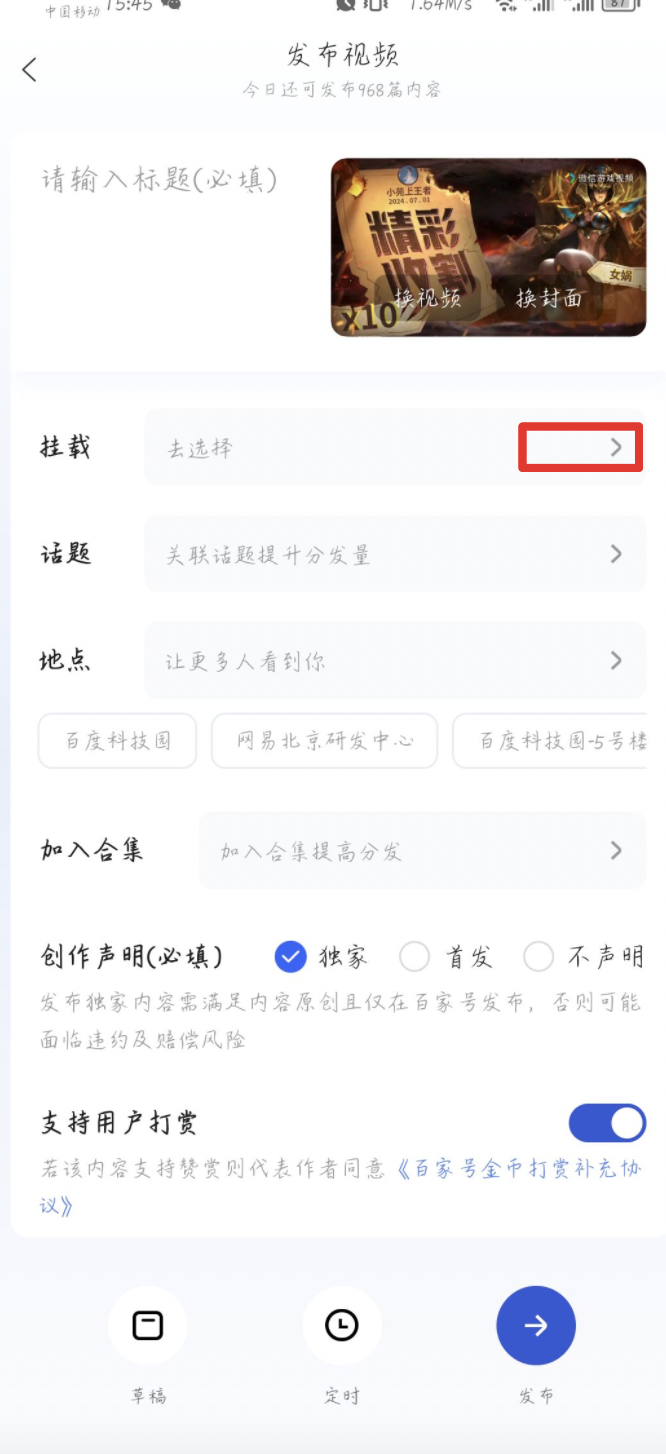Tap the 发布 publish button

click(536, 1326)
